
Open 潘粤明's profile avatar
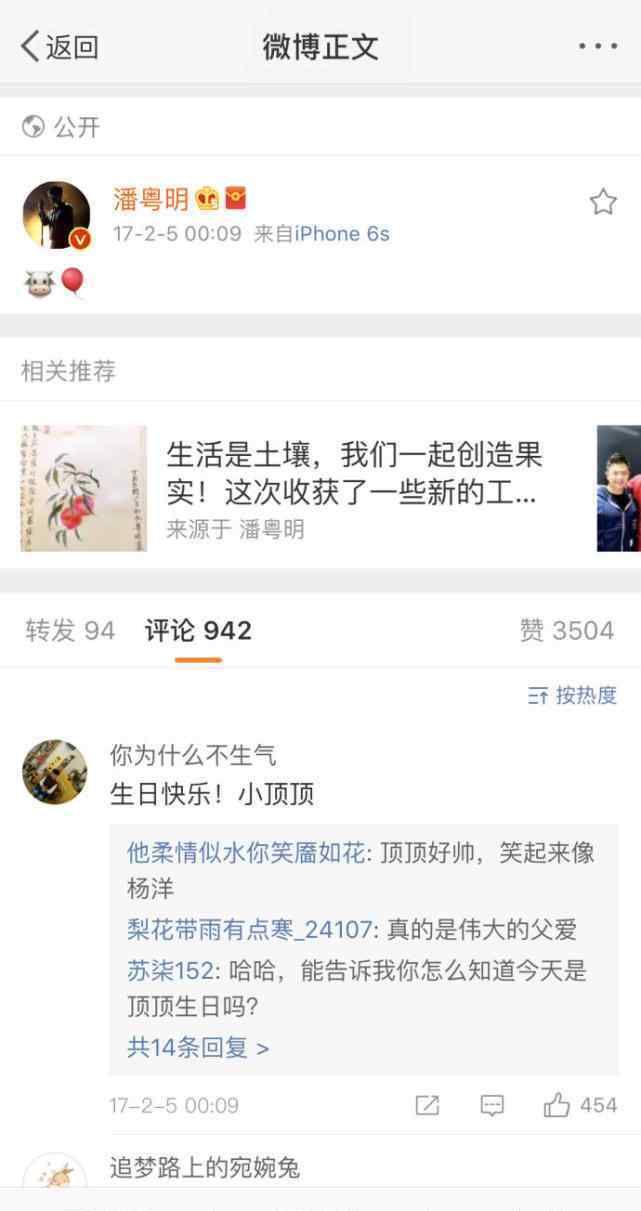(x=56, y=215)
